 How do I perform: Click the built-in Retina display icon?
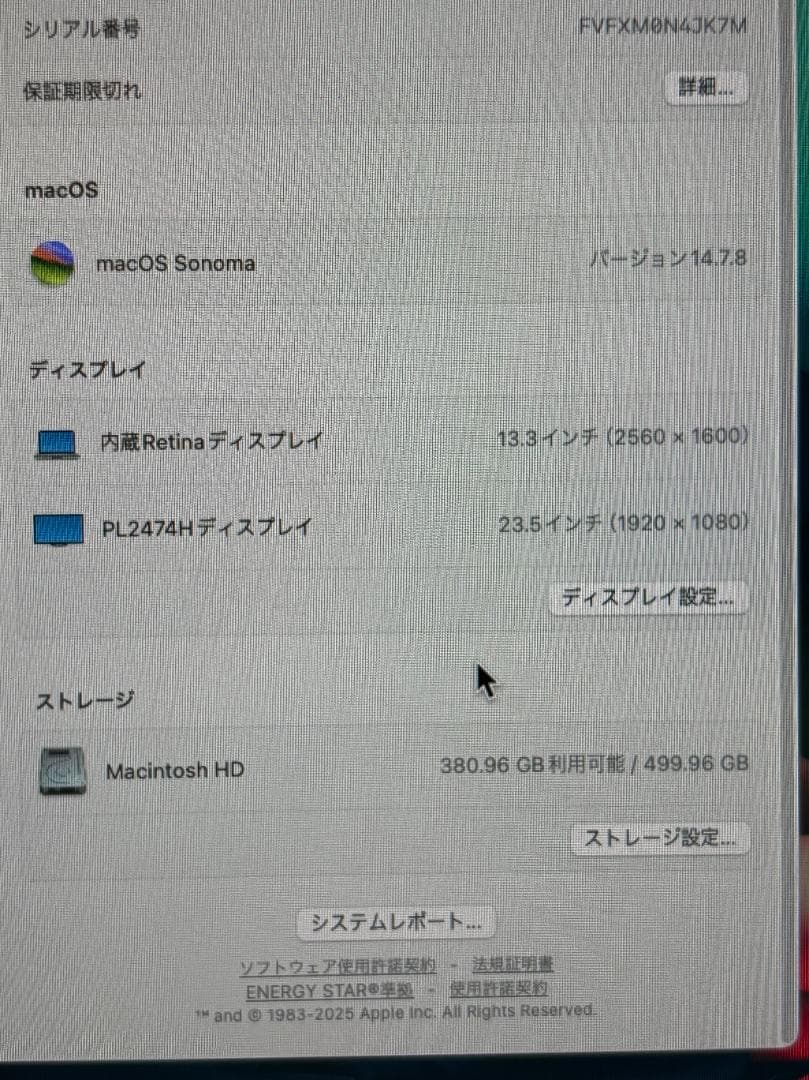[x=57, y=442]
